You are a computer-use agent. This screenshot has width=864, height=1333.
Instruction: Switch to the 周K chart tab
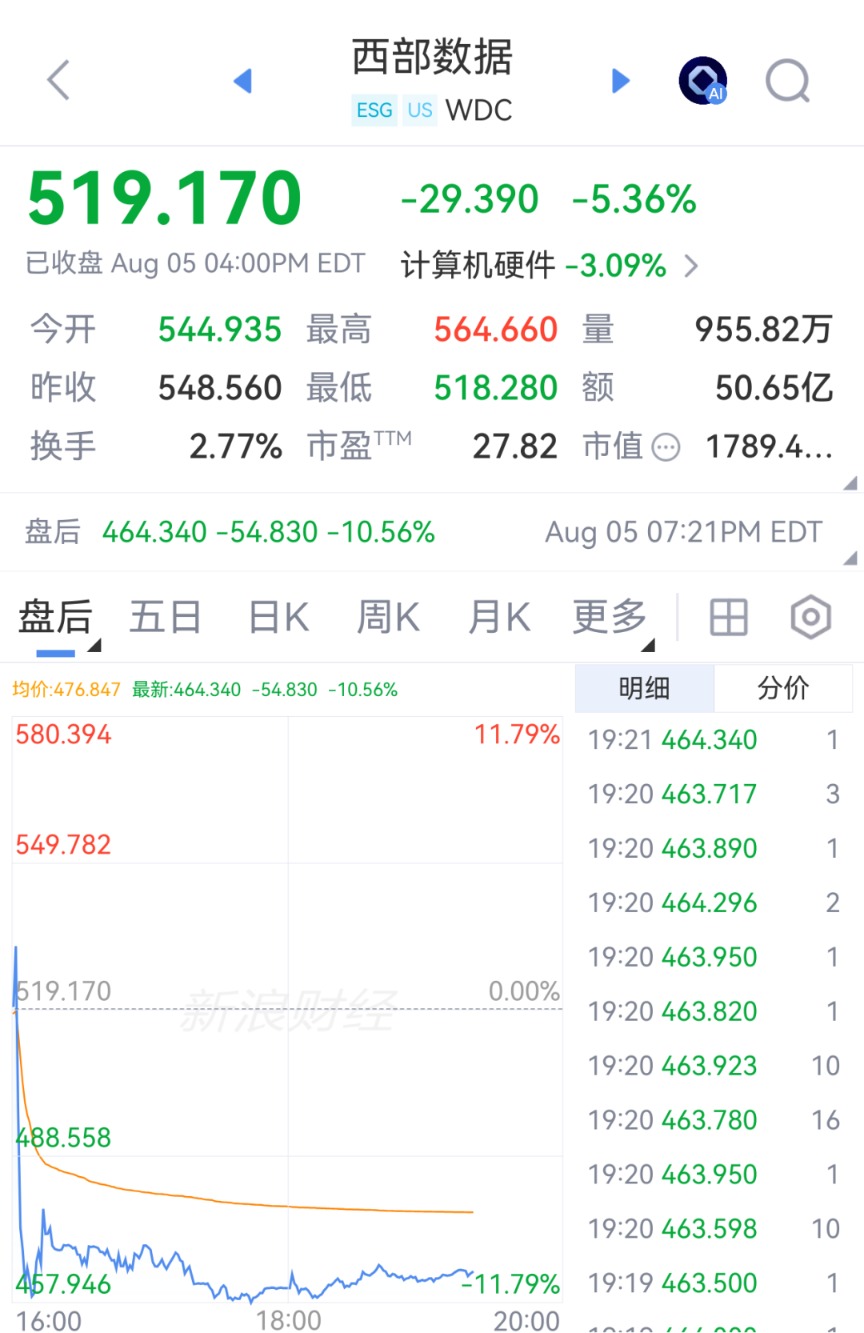coord(388,618)
